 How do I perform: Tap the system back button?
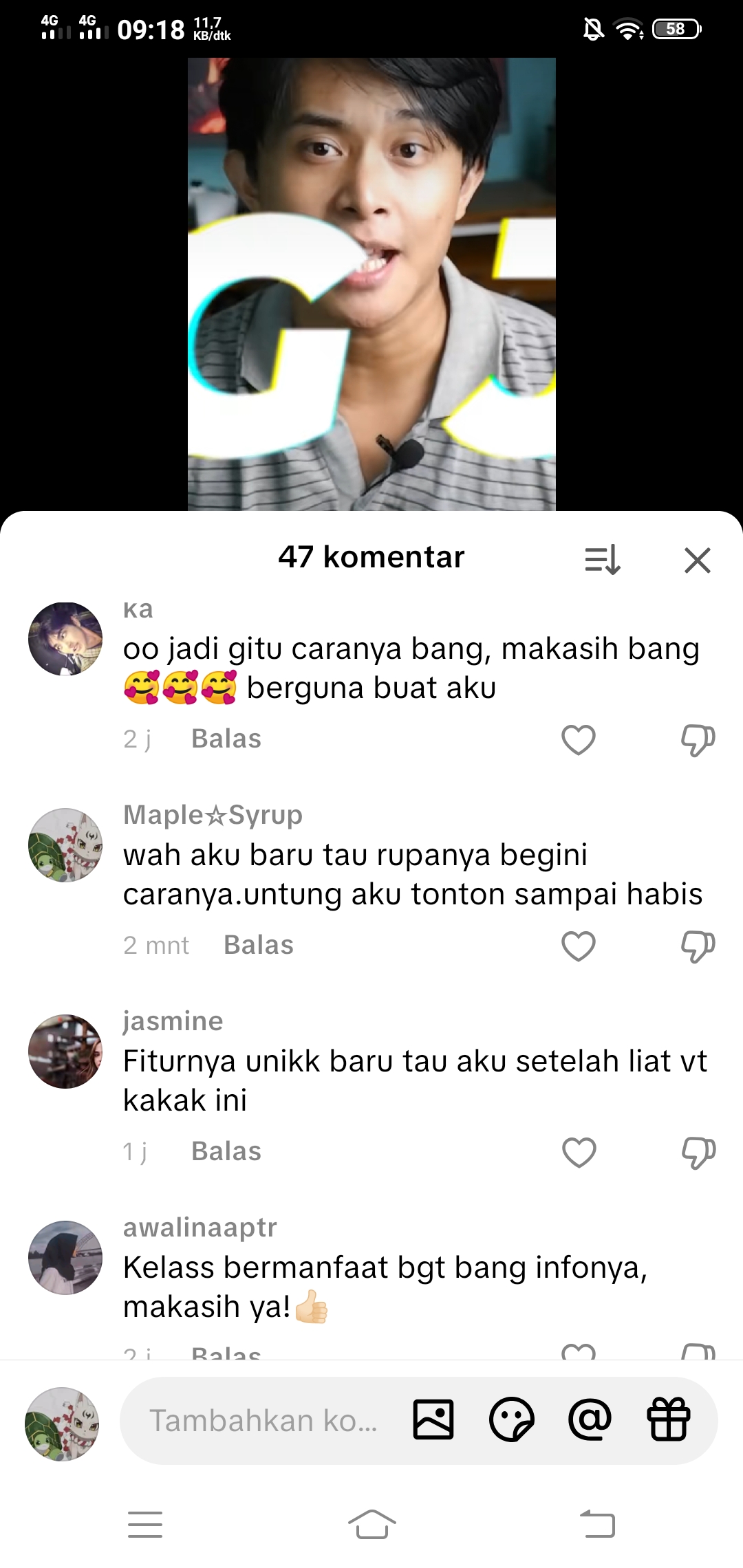pos(597,1524)
